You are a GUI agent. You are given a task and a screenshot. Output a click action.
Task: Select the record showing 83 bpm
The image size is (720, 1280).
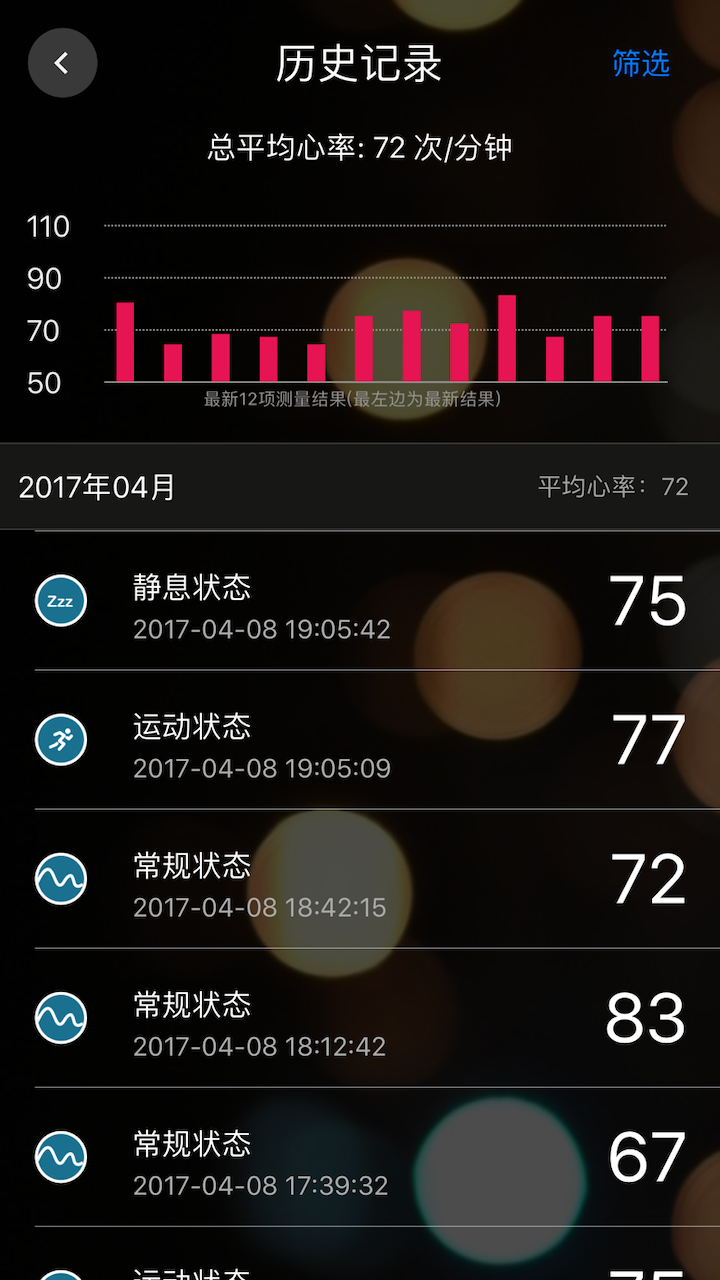tap(360, 1017)
